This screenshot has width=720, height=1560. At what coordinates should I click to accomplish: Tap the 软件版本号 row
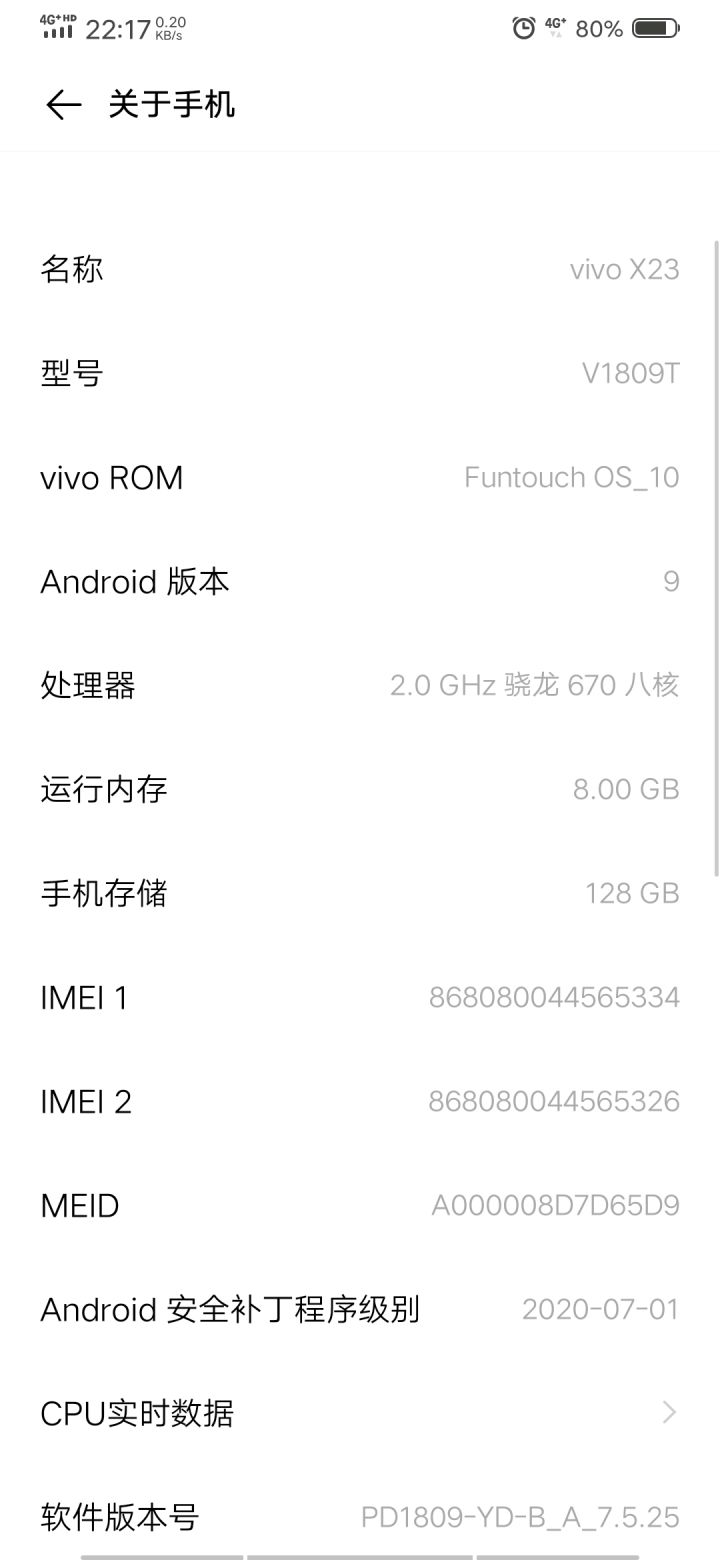pyautogui.click(x=360, y=1517)
